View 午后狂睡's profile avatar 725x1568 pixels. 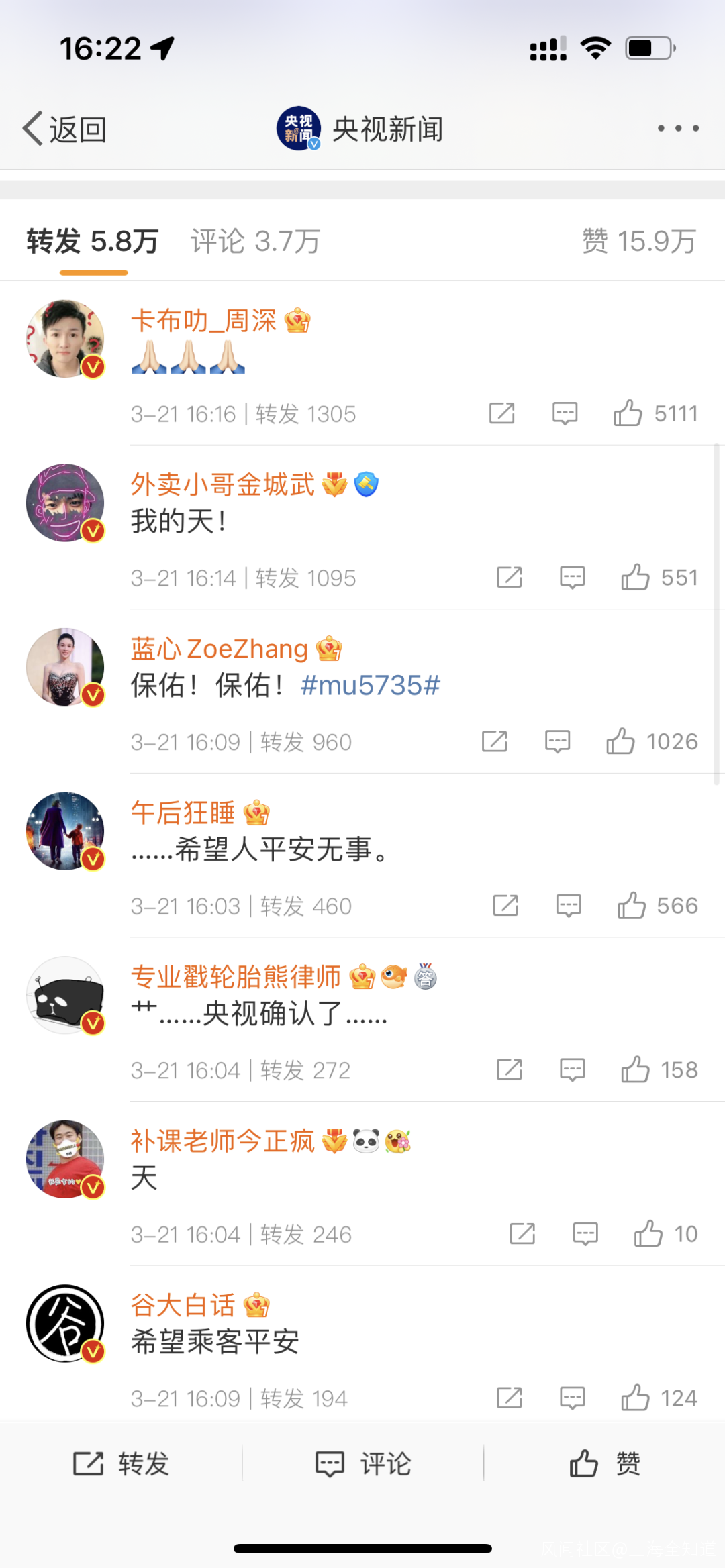pyautogui.click(x=65, y=831)
